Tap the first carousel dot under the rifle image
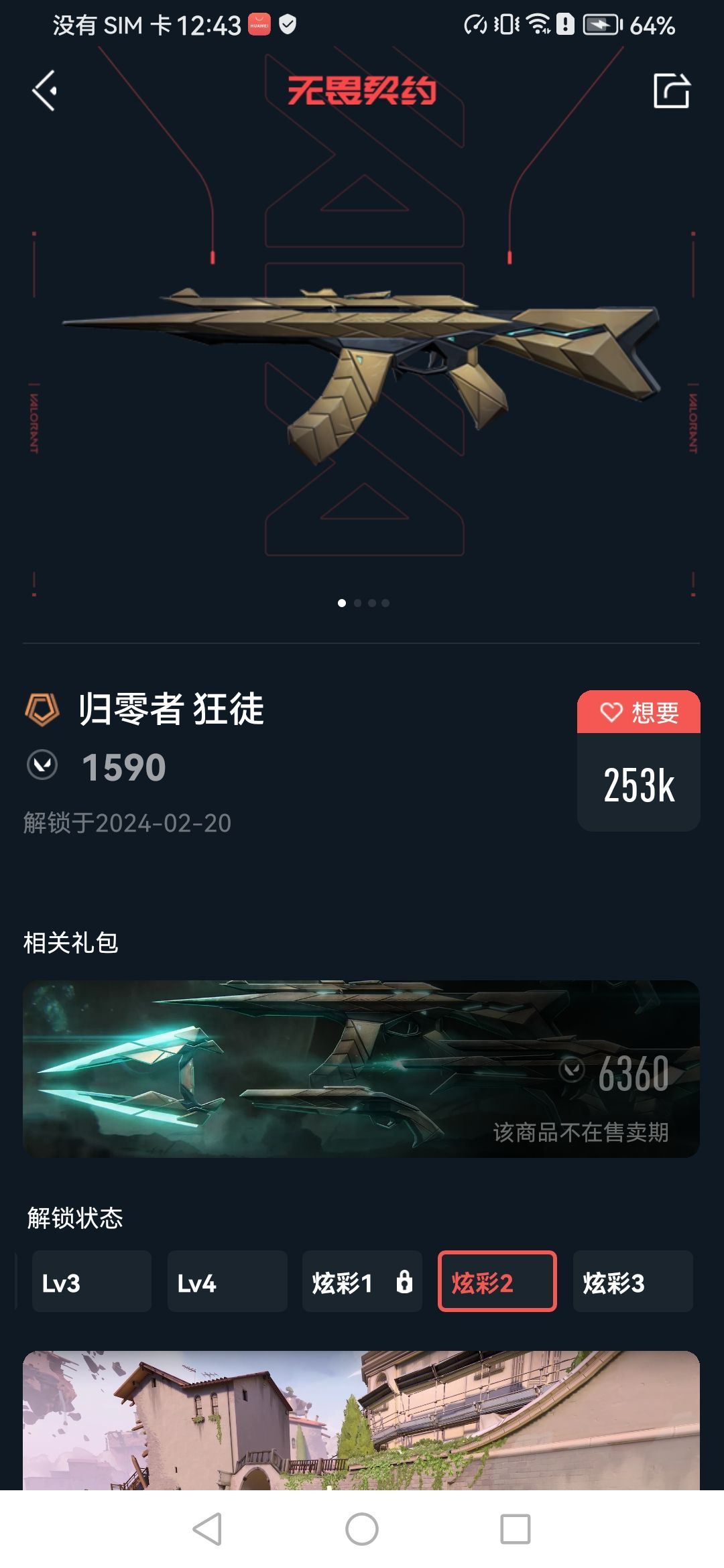 [x=343, y=602]
